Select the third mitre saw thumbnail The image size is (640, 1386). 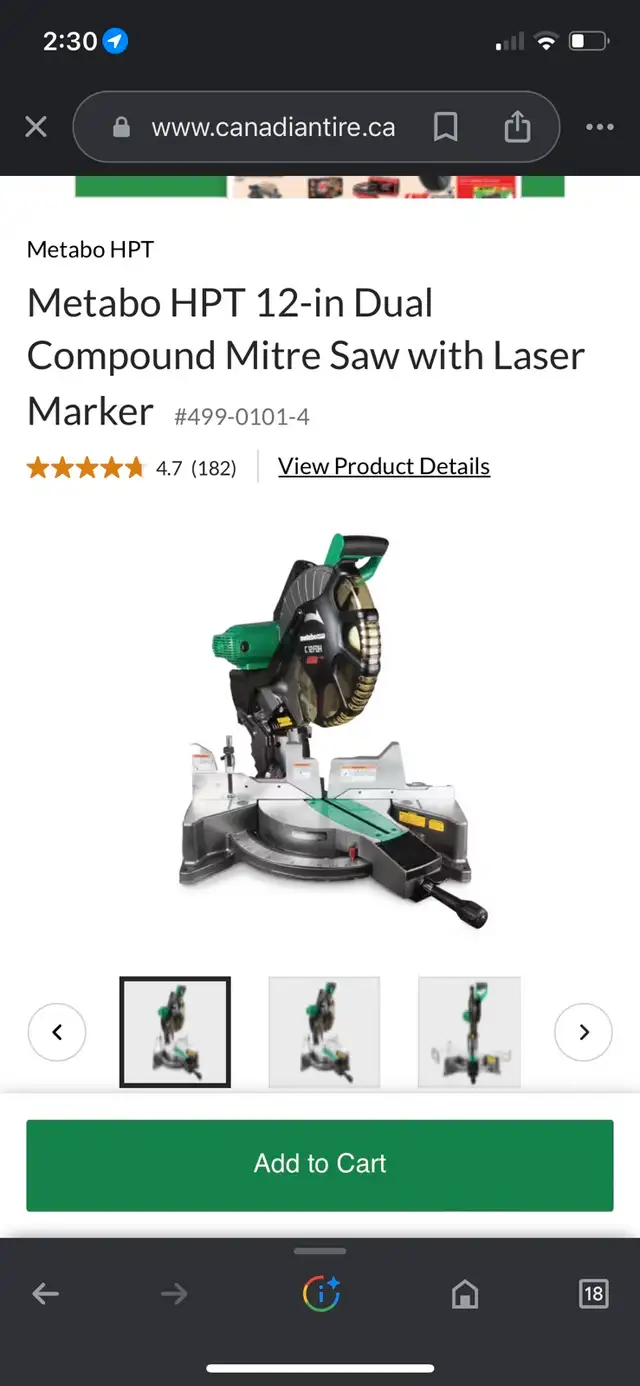(x=470, y=1032)
